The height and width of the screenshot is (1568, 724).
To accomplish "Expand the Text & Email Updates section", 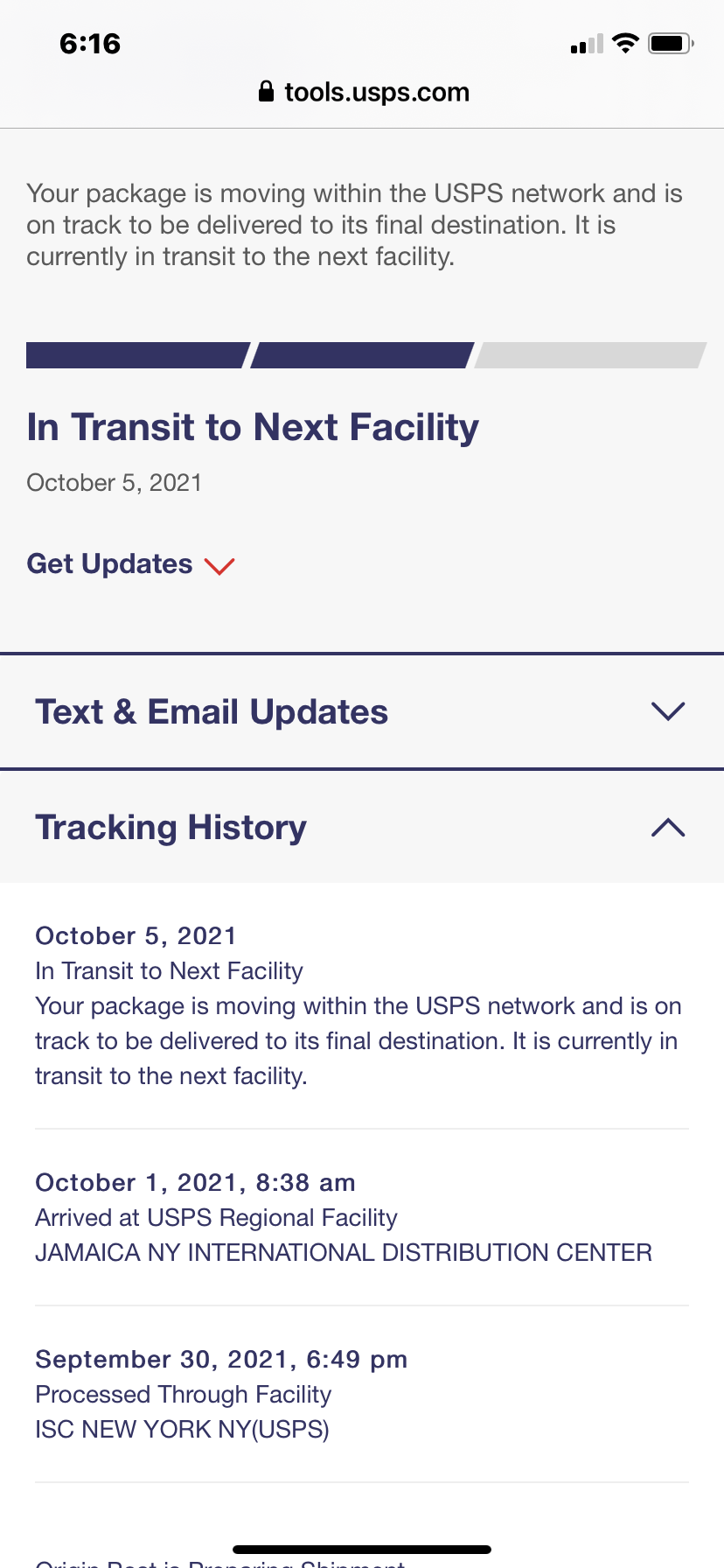I will [x=362, y=711].
